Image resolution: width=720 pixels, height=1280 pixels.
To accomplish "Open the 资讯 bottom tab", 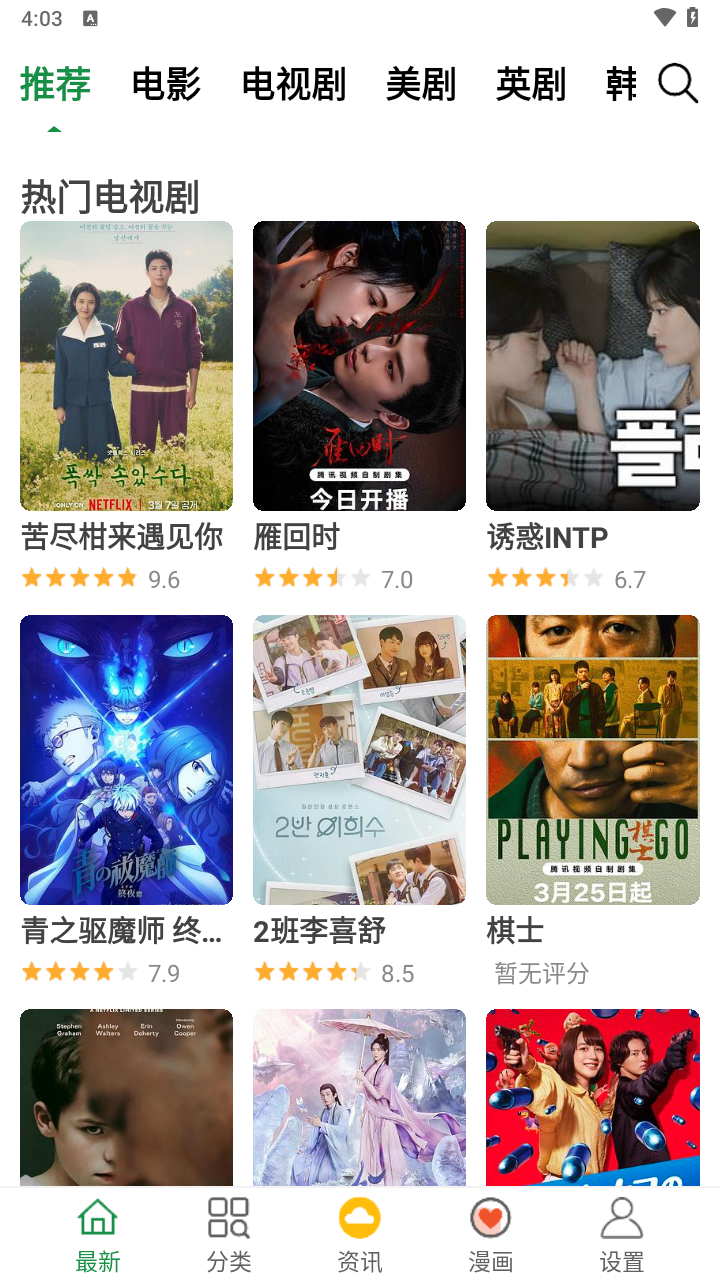I will (x=360, y=1235).
